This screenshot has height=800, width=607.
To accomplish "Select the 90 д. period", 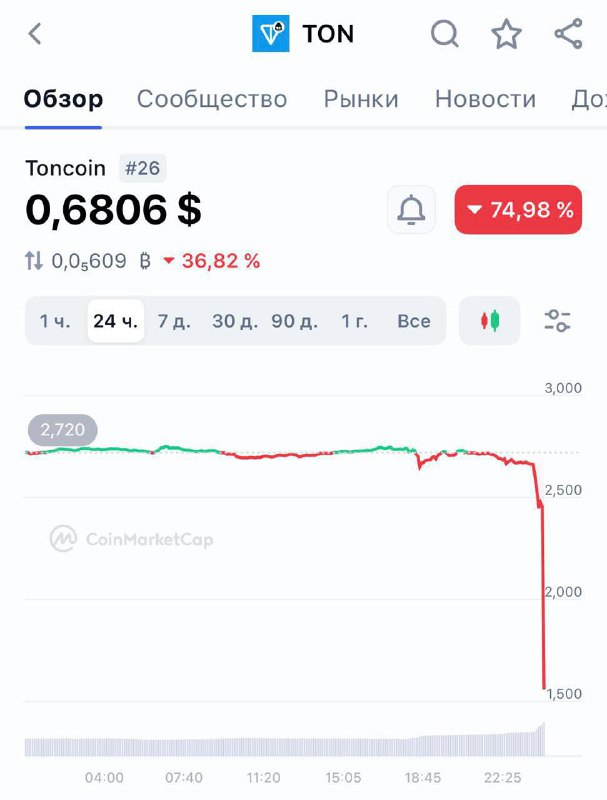I will [294, 321].
